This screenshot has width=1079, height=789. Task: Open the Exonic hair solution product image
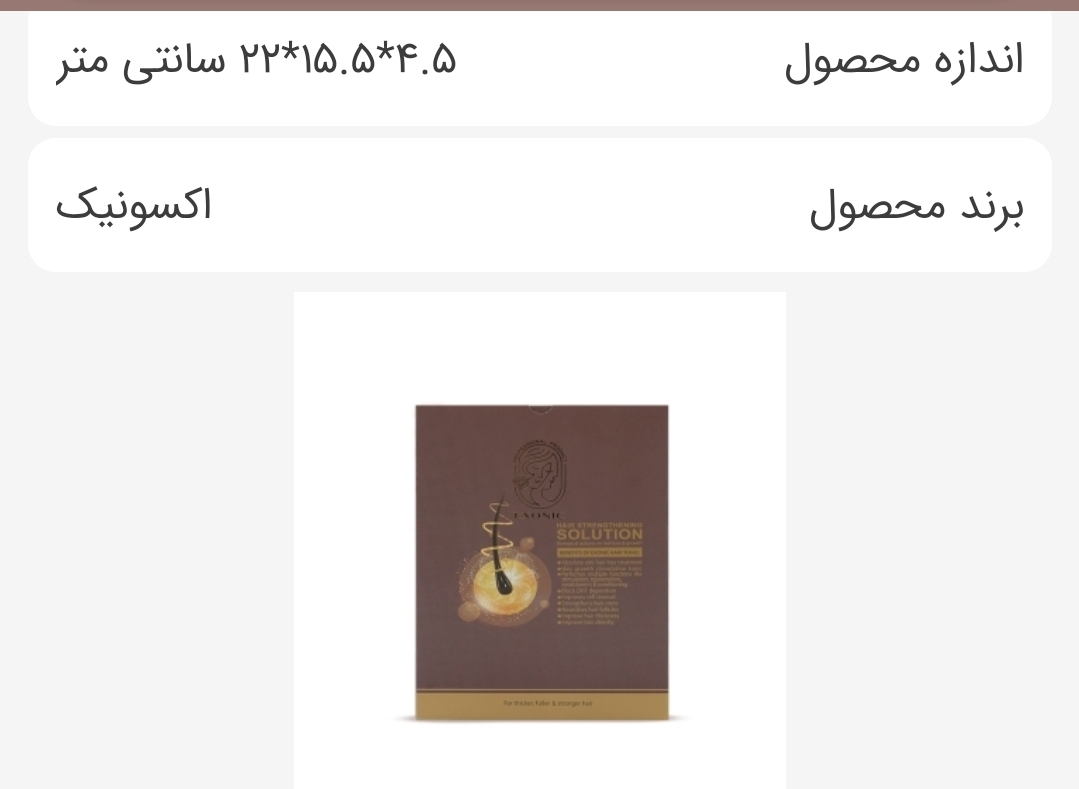[x=540, y=560]
